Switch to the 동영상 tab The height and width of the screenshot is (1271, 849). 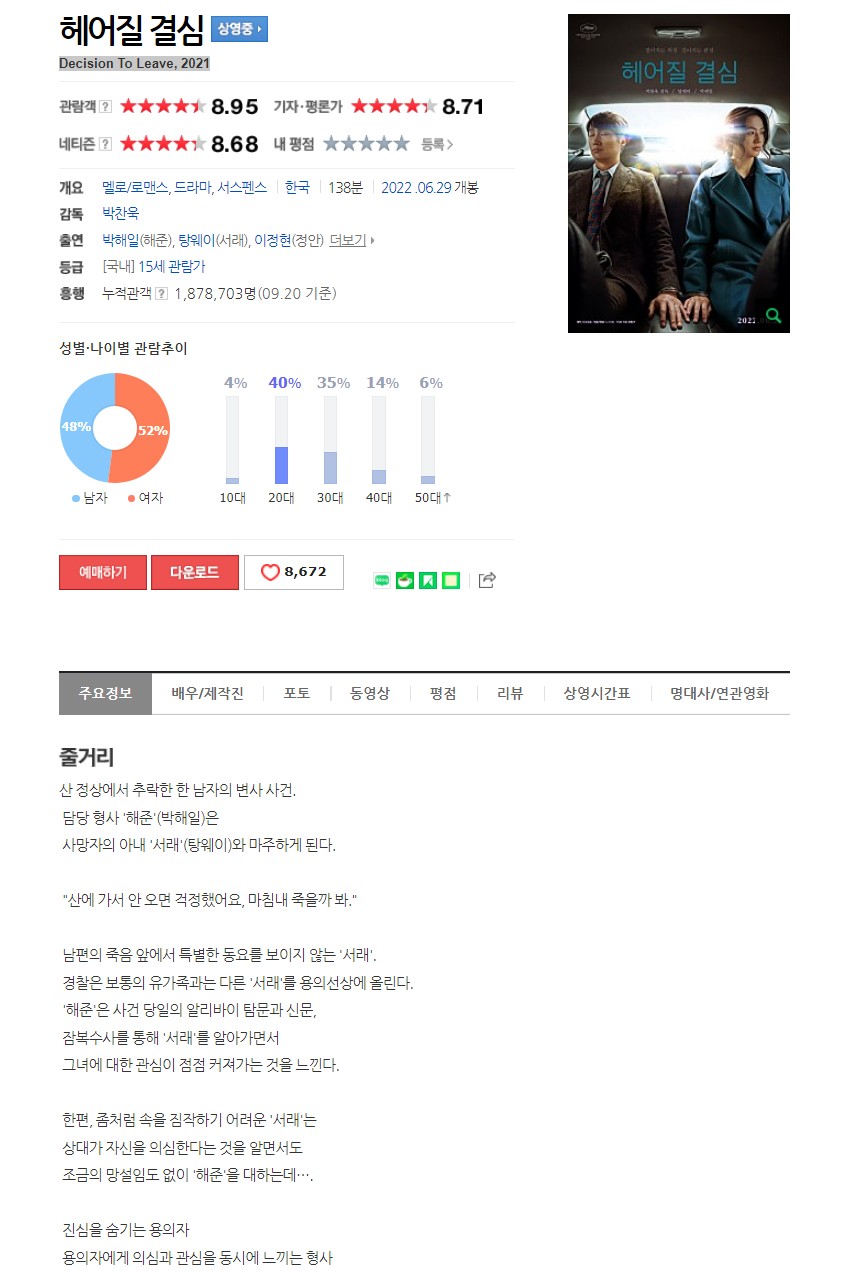[x=369, y=693]
